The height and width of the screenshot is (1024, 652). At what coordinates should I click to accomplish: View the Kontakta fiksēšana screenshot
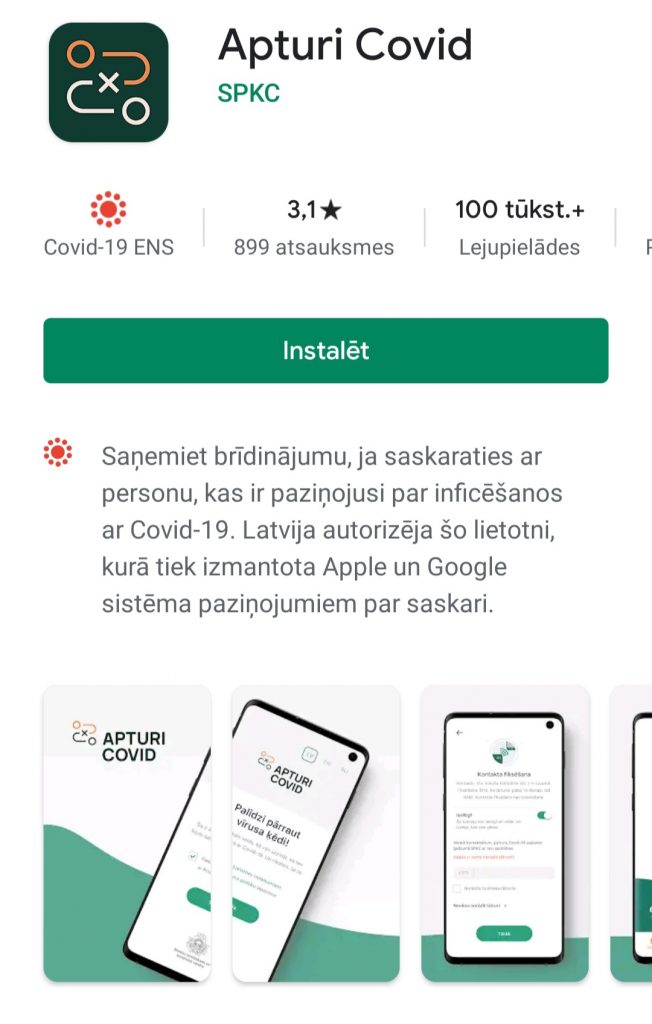point(504,833)
